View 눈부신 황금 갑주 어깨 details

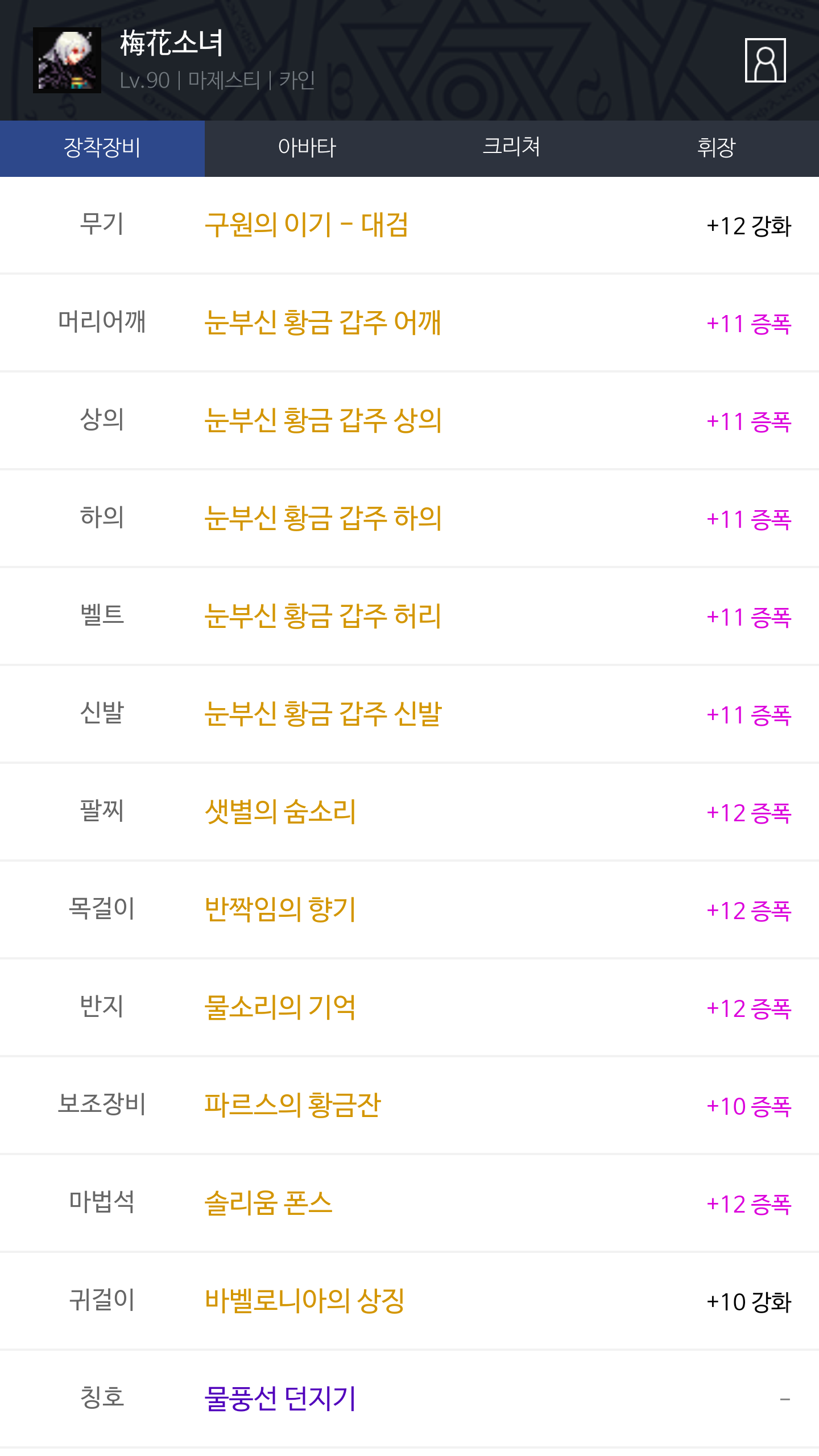(x=323, y=323)
